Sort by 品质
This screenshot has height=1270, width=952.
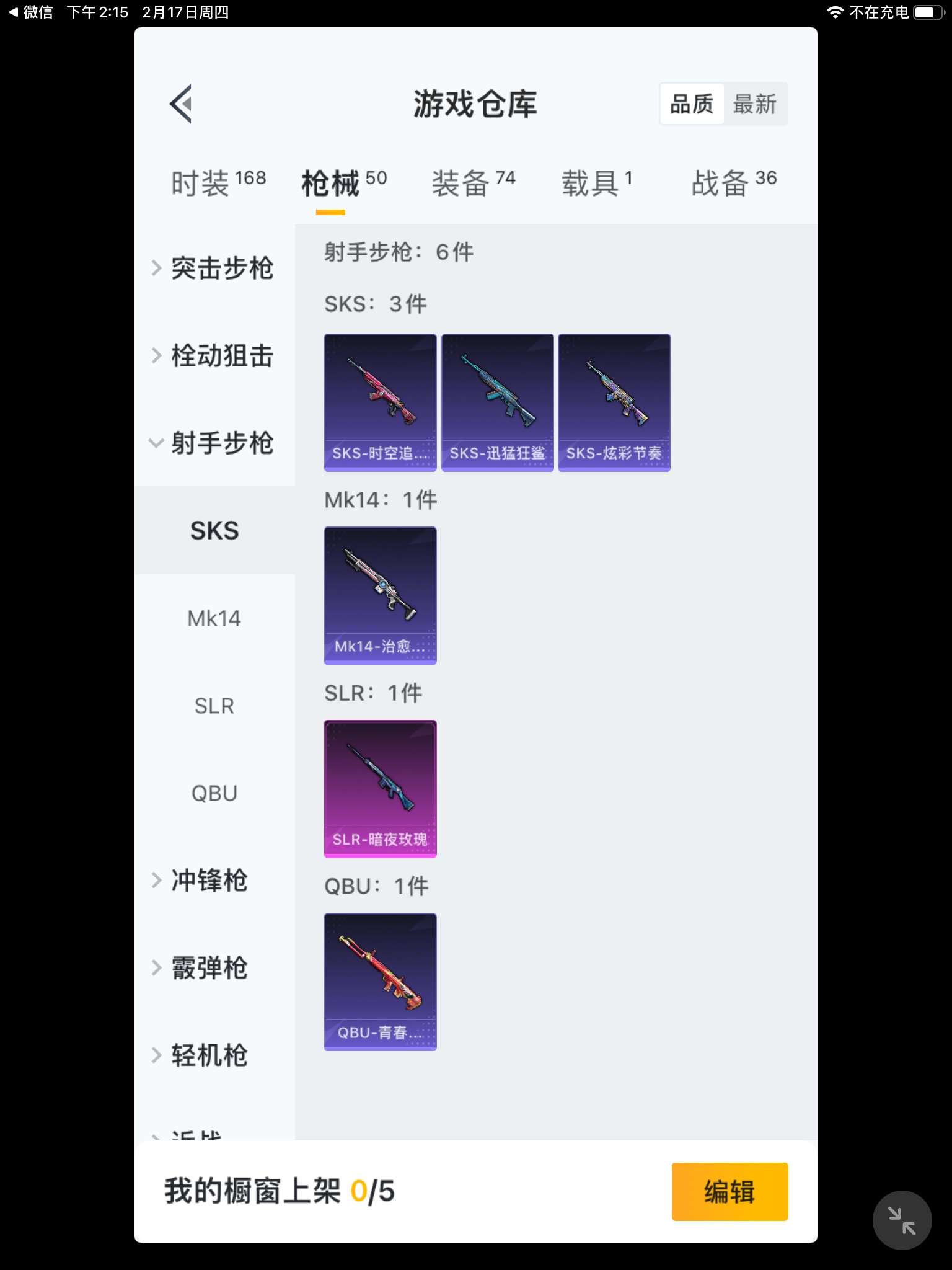coord(692,104)
